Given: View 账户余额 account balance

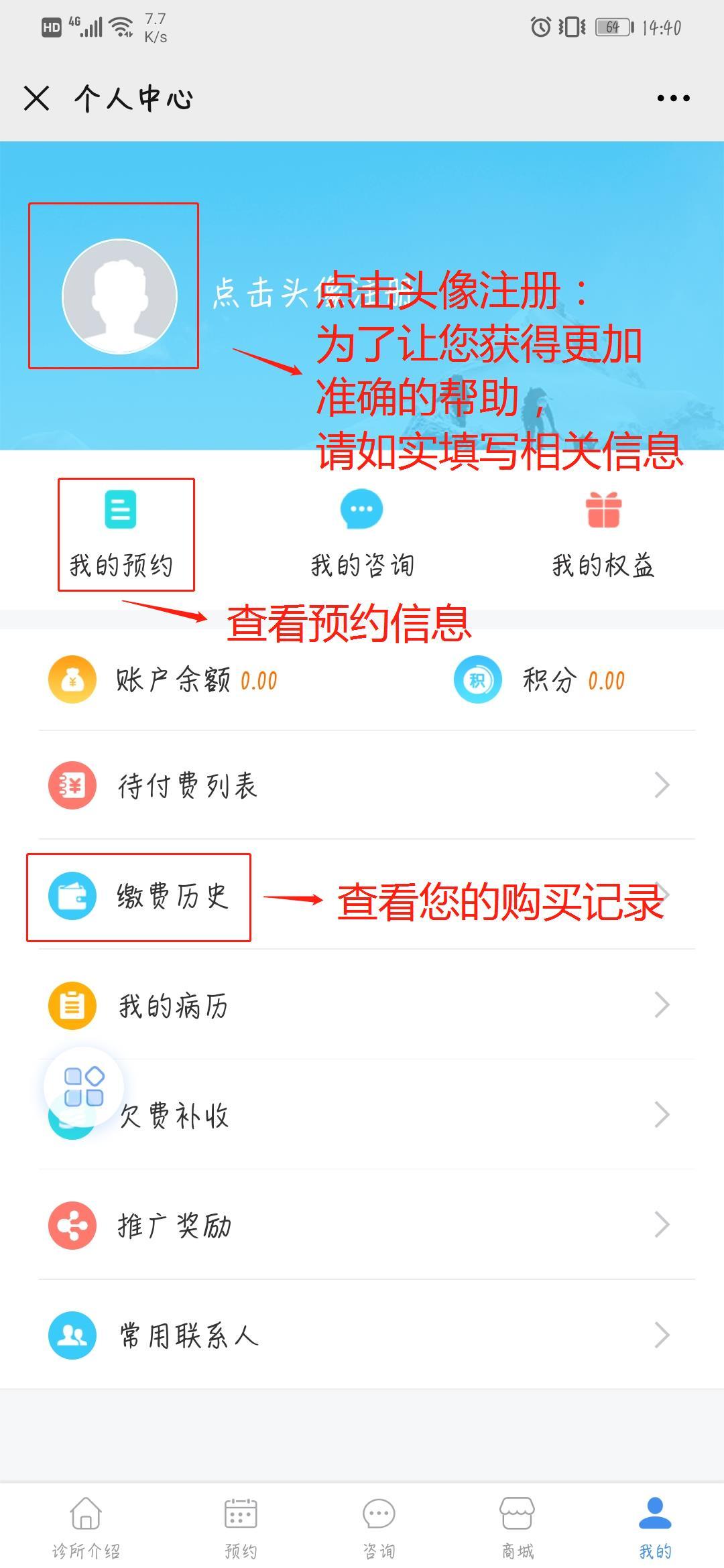Looking at the screenshot, I should coord(174,680).
